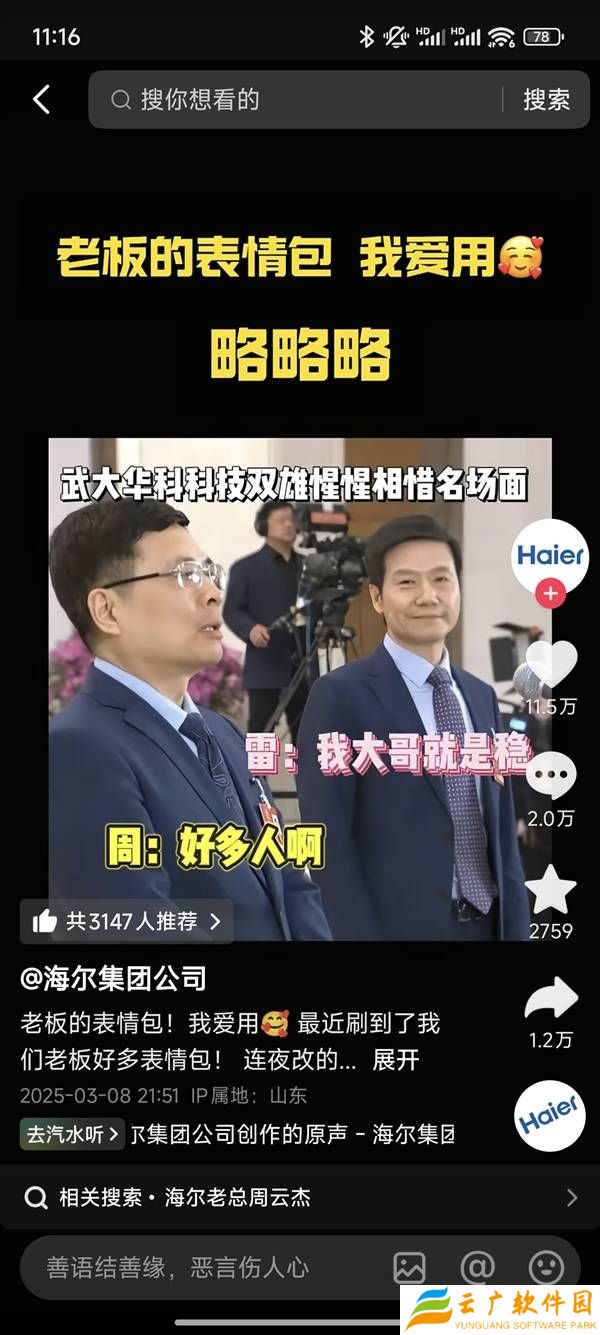This screenshot has height=1335, width=600.
Task: Open the spinning Haier sound disc
Action: click(549, 1114)
